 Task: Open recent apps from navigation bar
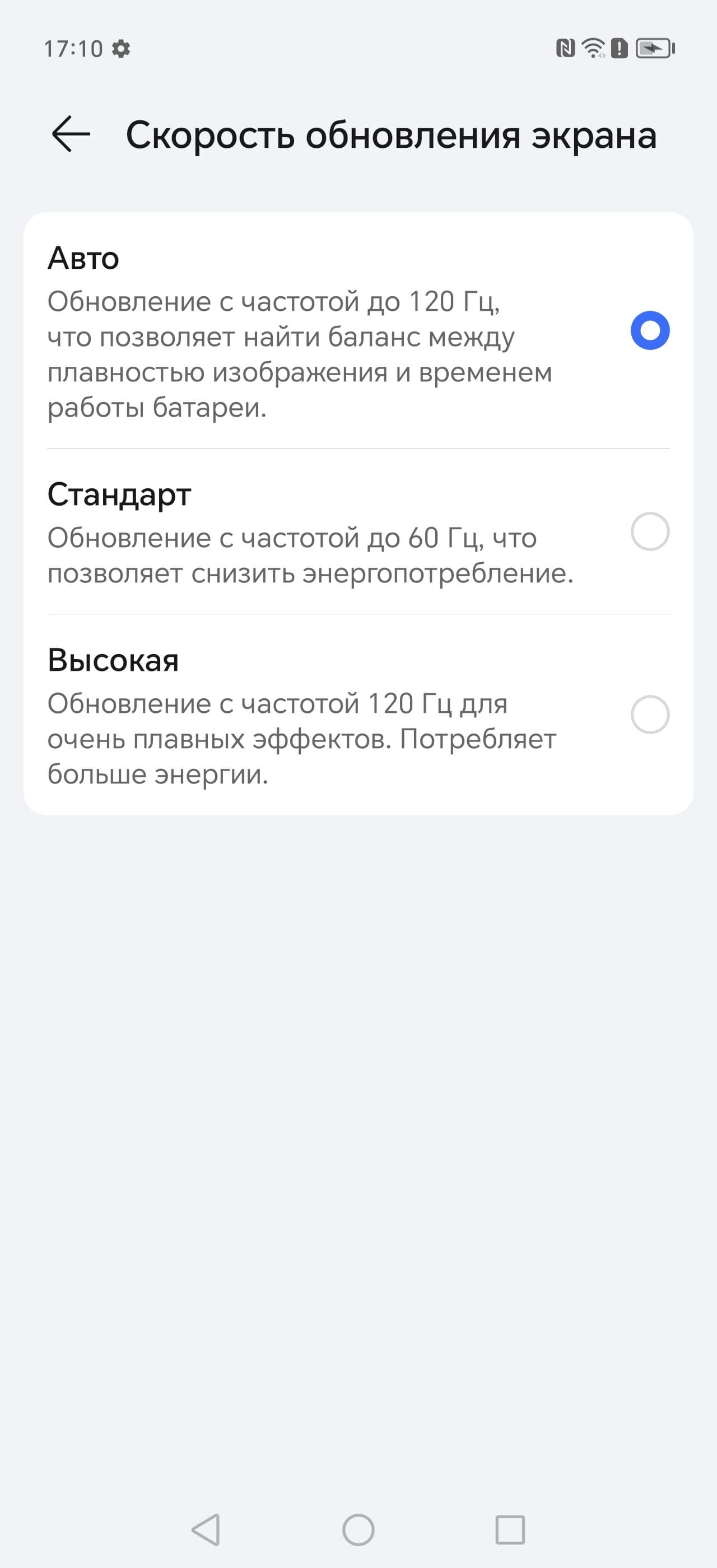[x=509, y=1529]
